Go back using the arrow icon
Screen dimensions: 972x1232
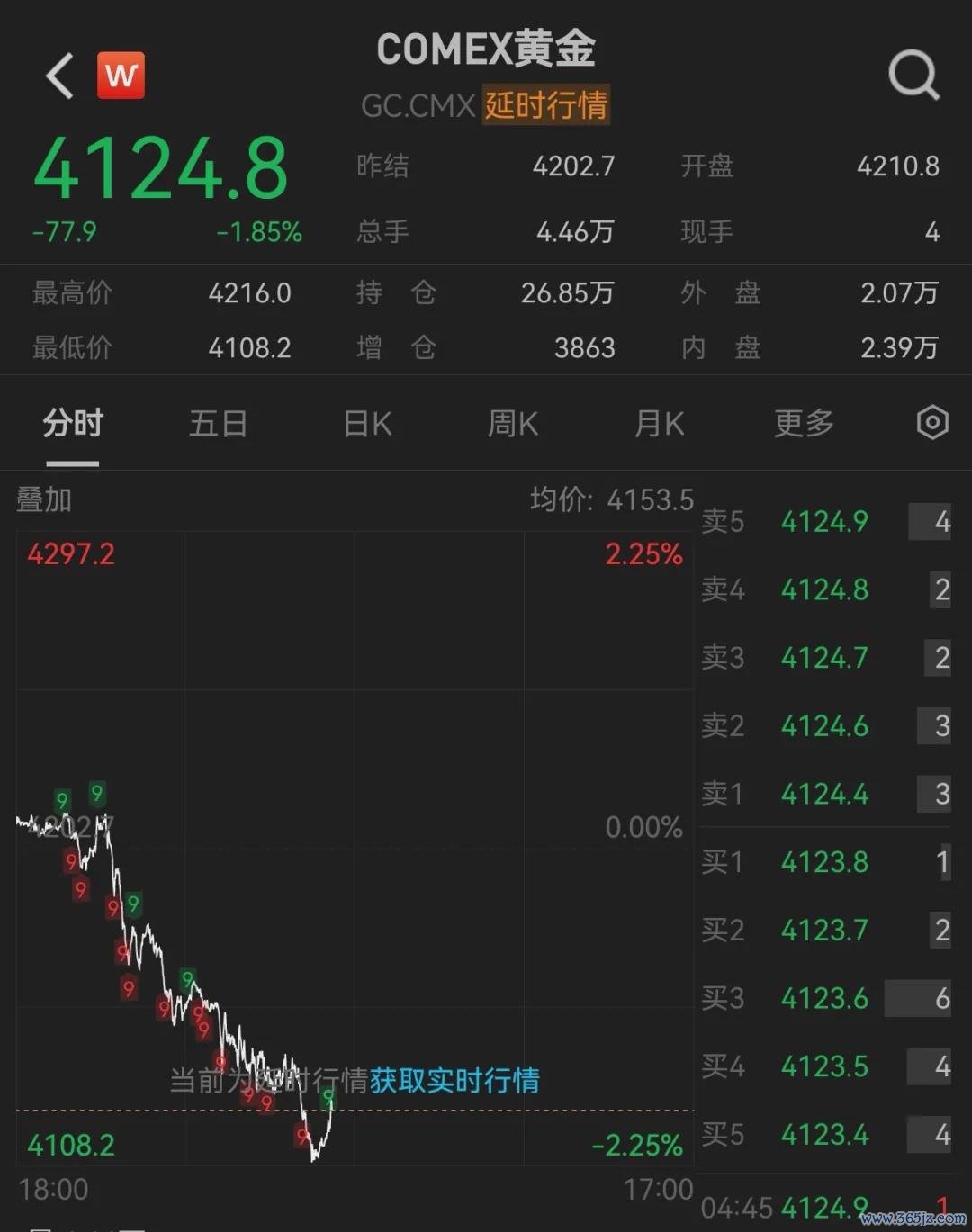pos(60,76)
